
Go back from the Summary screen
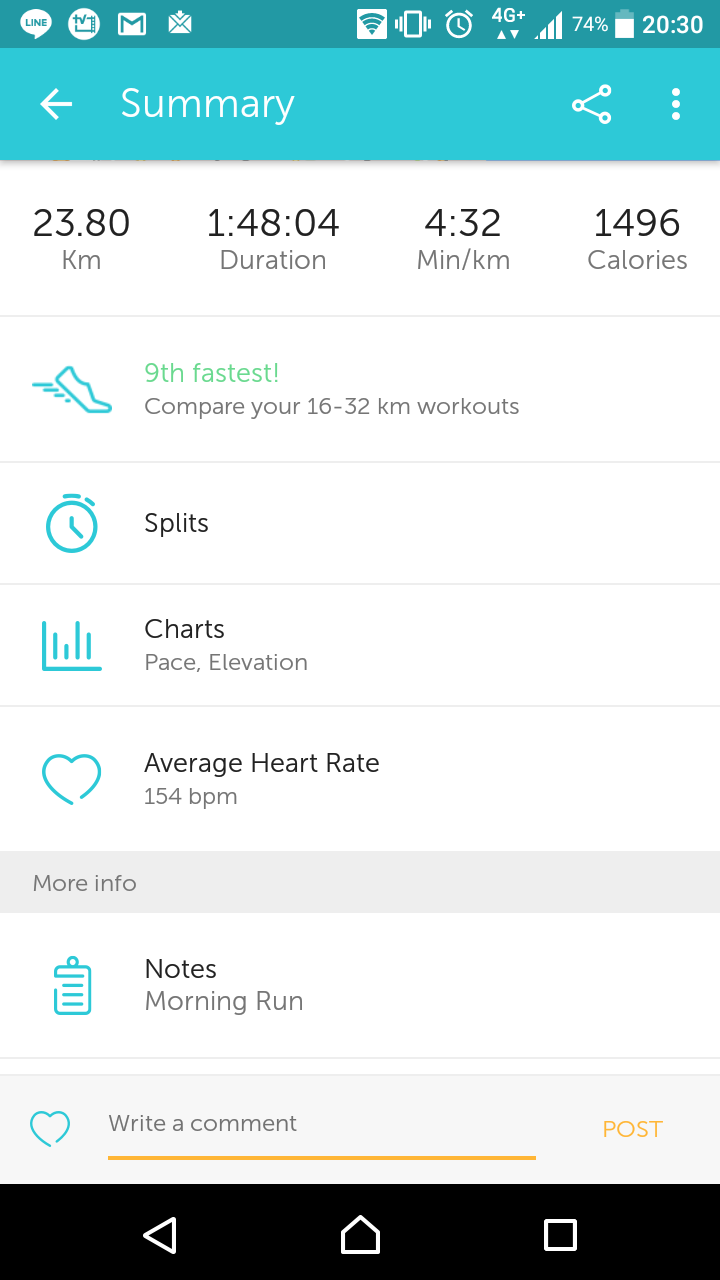(x=56, y=104)
